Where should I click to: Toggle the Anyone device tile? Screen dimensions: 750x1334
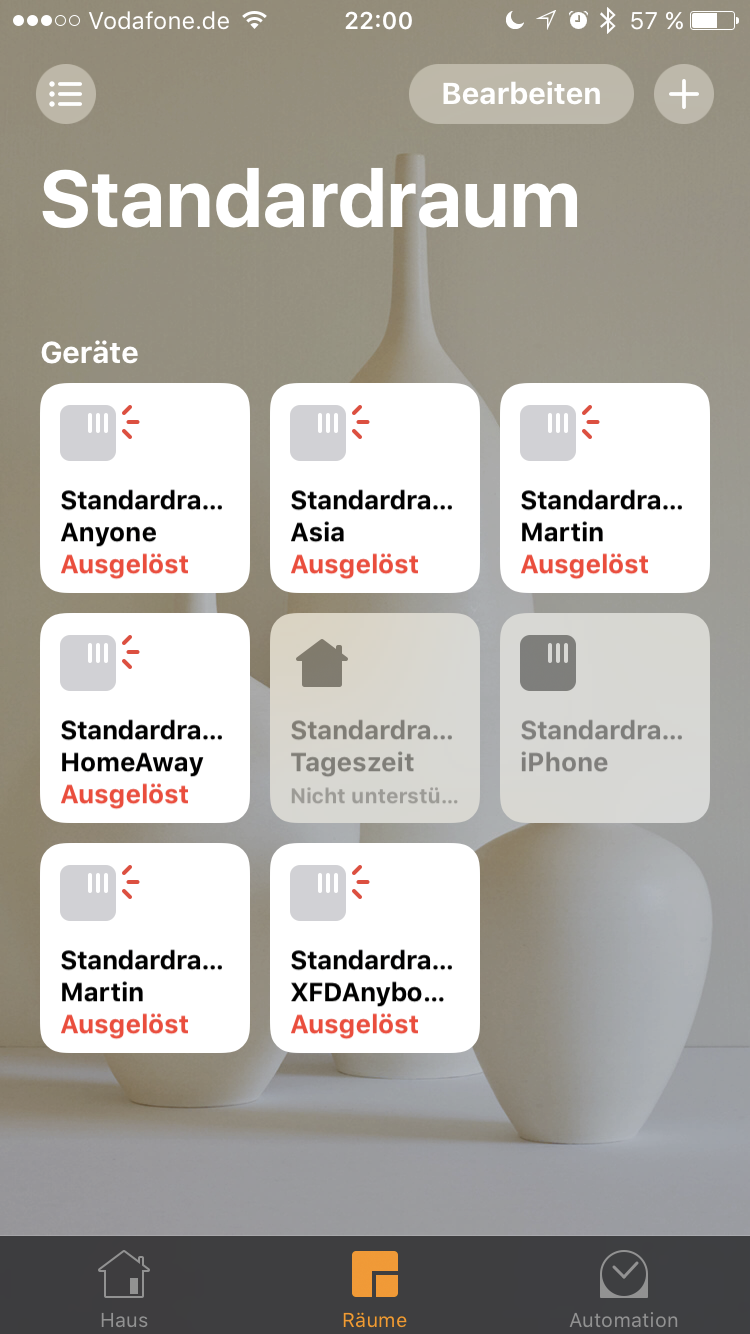pos(145,488)
